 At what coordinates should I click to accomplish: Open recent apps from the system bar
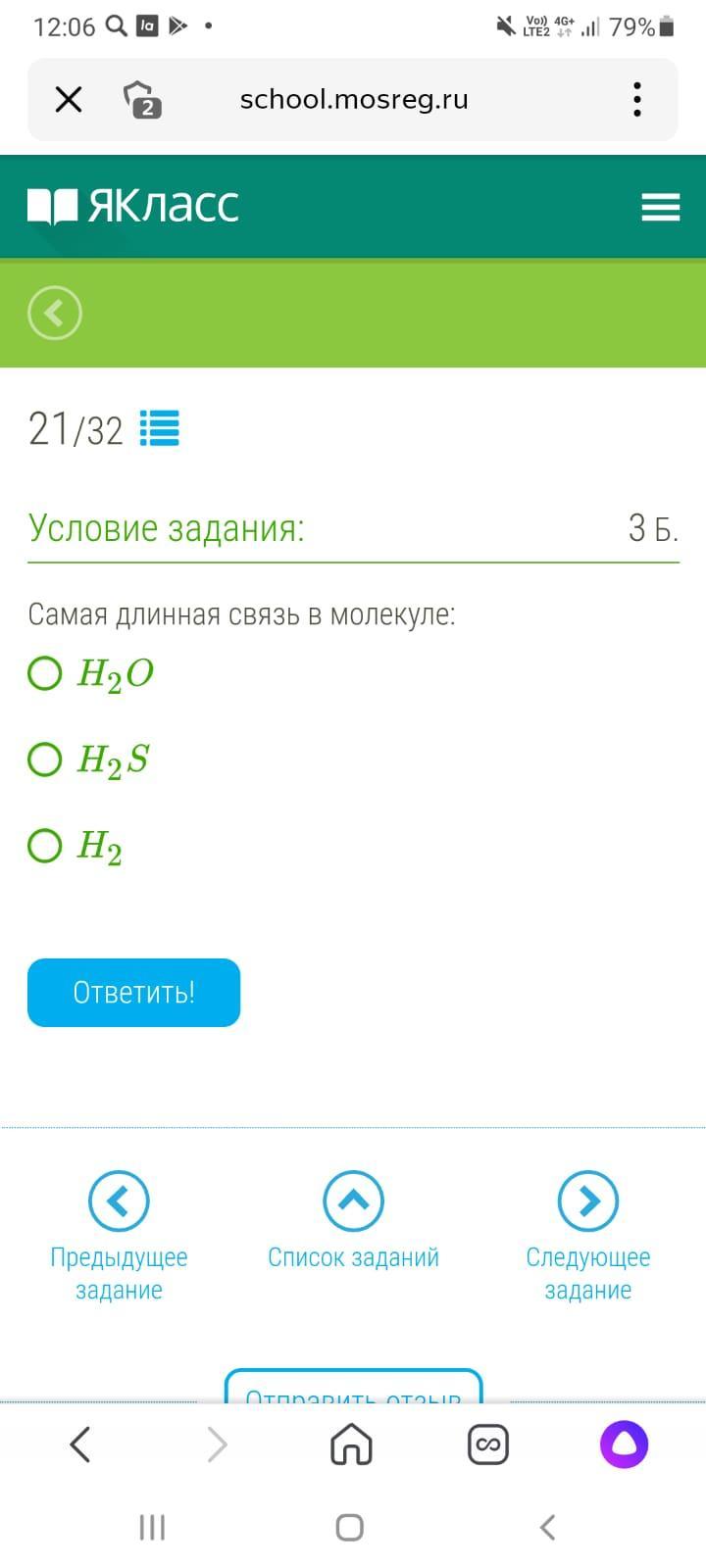(x=152, y=1527)
